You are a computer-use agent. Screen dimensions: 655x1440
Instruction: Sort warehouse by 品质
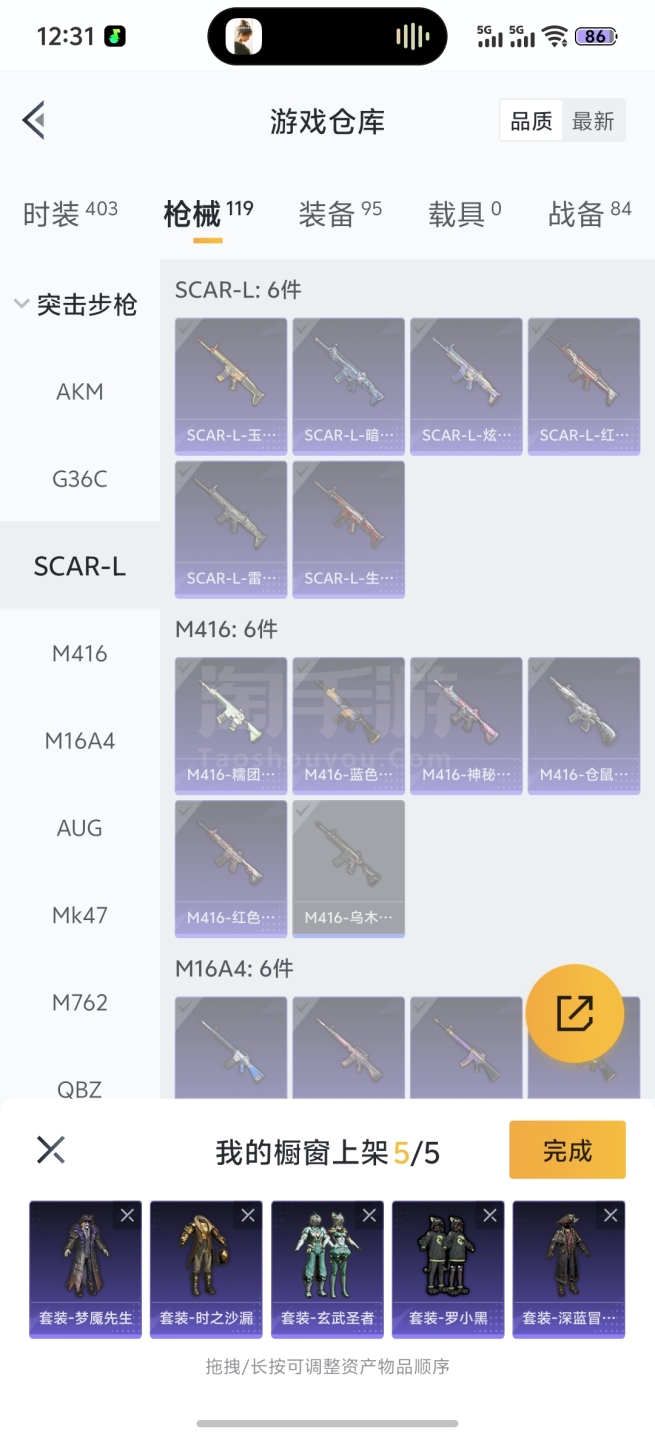click(x=531, y=122)
